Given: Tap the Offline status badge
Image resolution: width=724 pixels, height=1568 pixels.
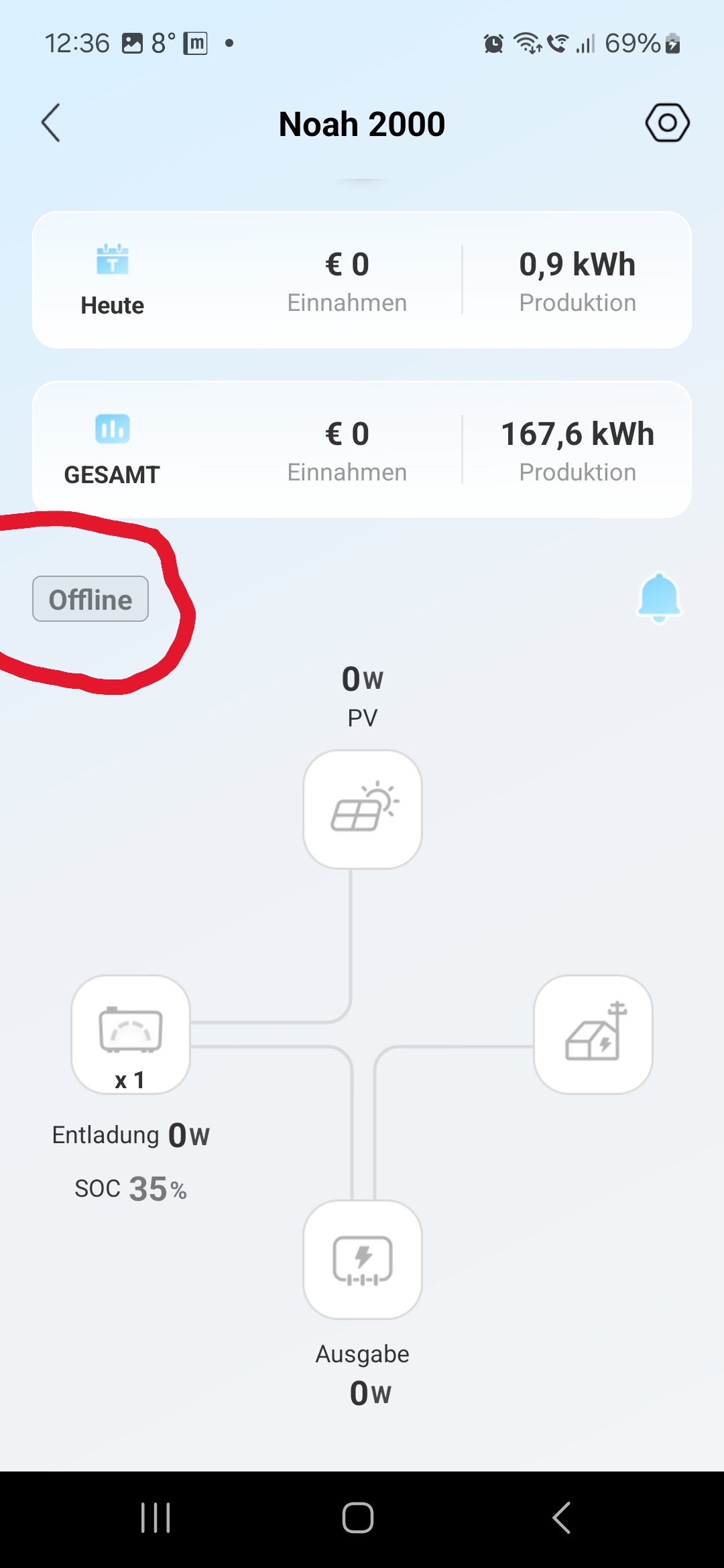Looking at the screenshot, I should (90, 599).
